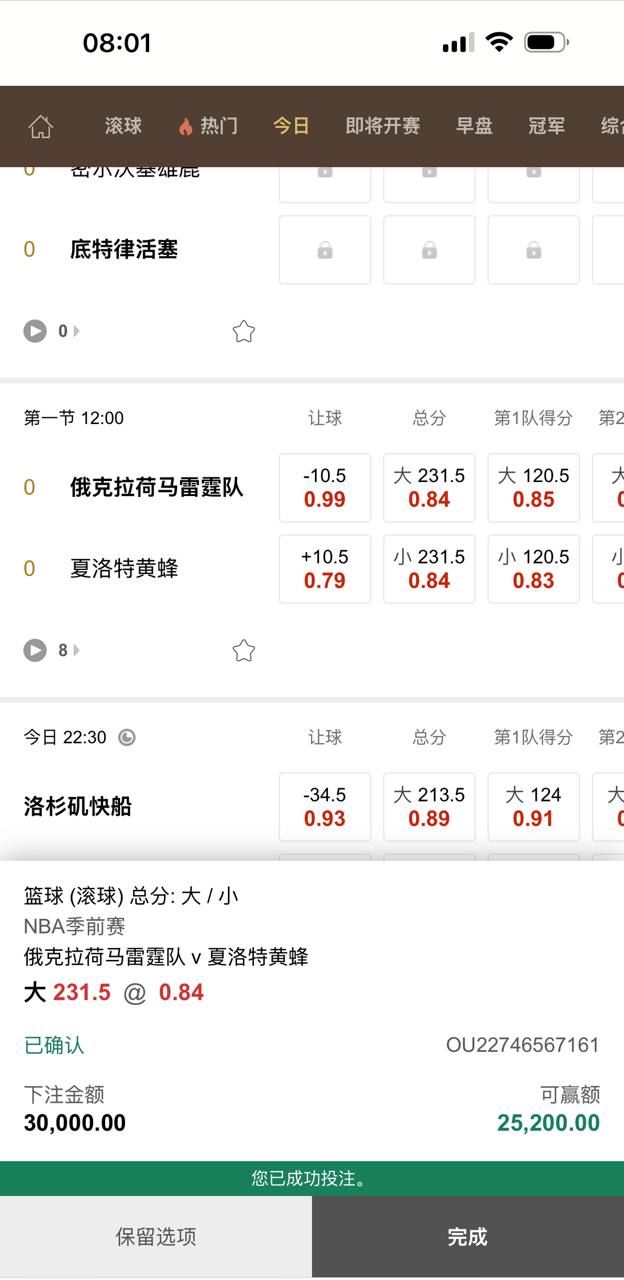
Task: Choose 小 120.5 team score odds 0.83
Action: click(x=533, y=569)
